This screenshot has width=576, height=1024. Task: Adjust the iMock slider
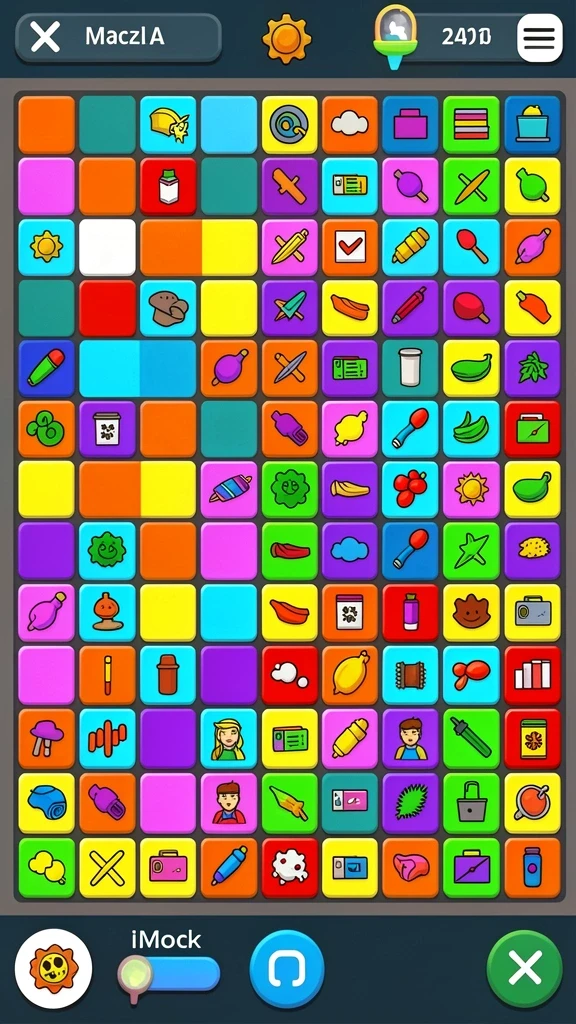(168, 974)
